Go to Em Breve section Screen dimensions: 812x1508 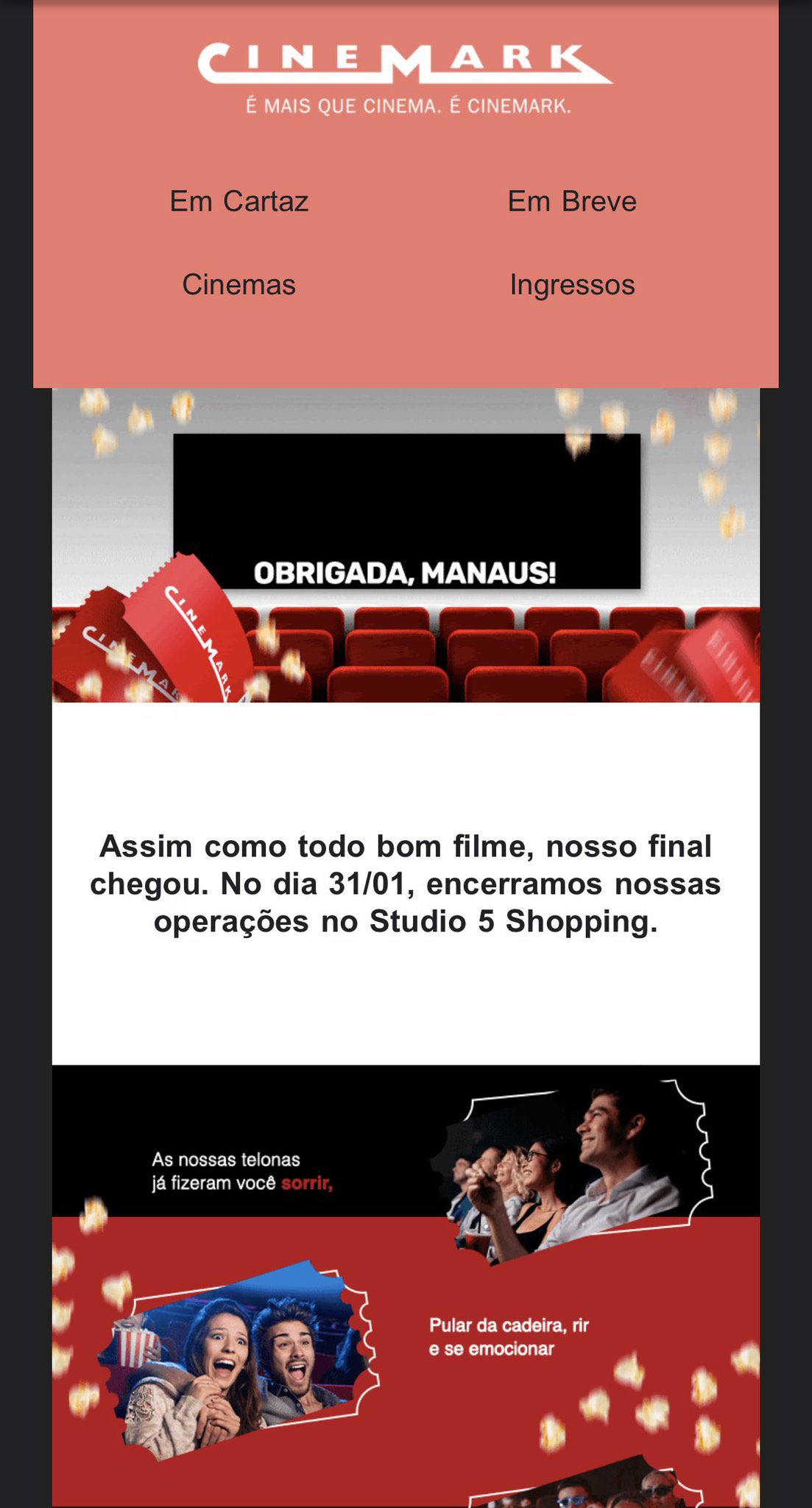[572, 201]
